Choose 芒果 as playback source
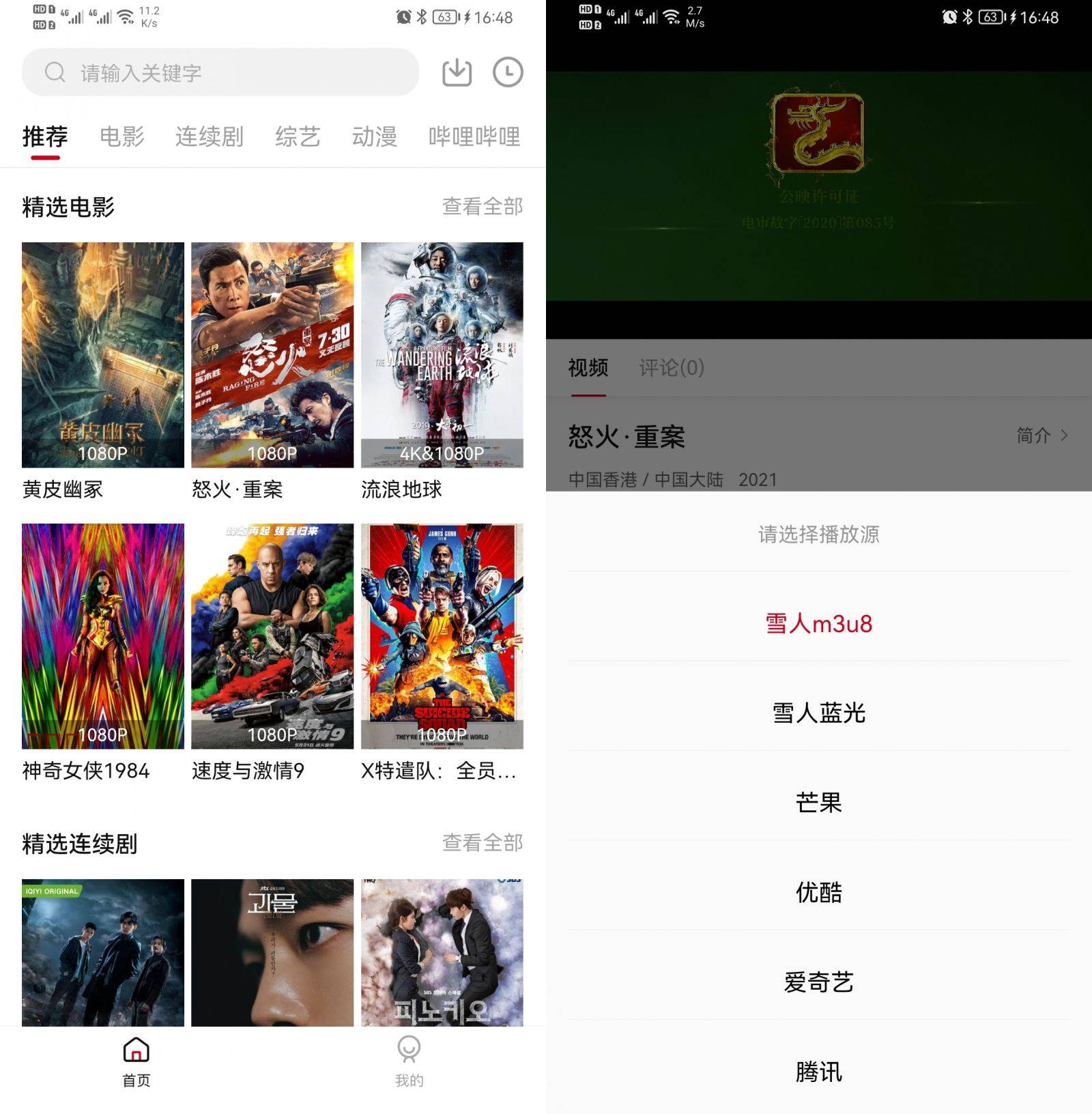This screenshot has height=1114, width=1092. (818, 802)
